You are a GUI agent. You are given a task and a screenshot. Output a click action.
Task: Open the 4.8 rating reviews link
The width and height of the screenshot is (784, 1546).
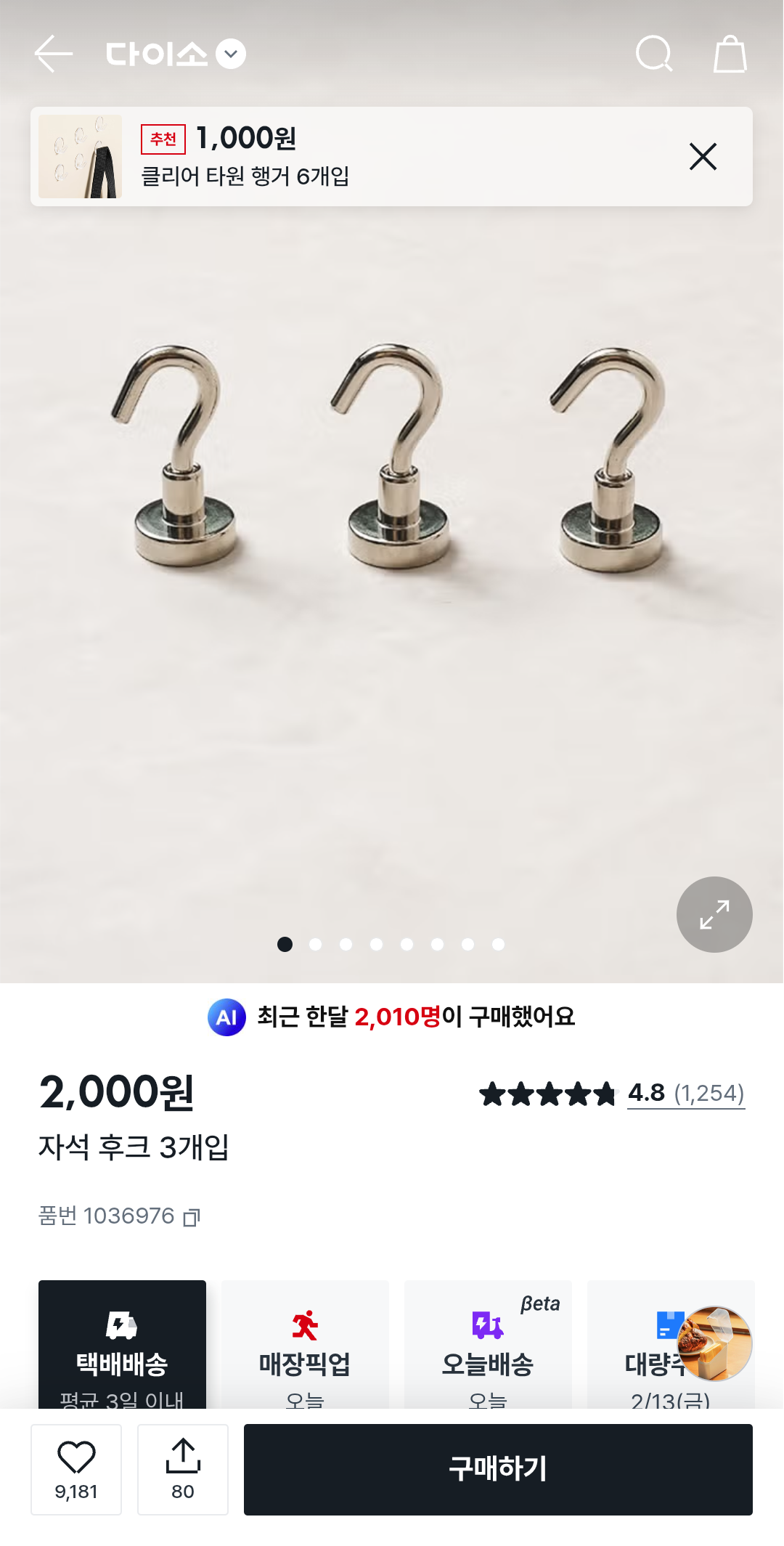[685, 1093]
